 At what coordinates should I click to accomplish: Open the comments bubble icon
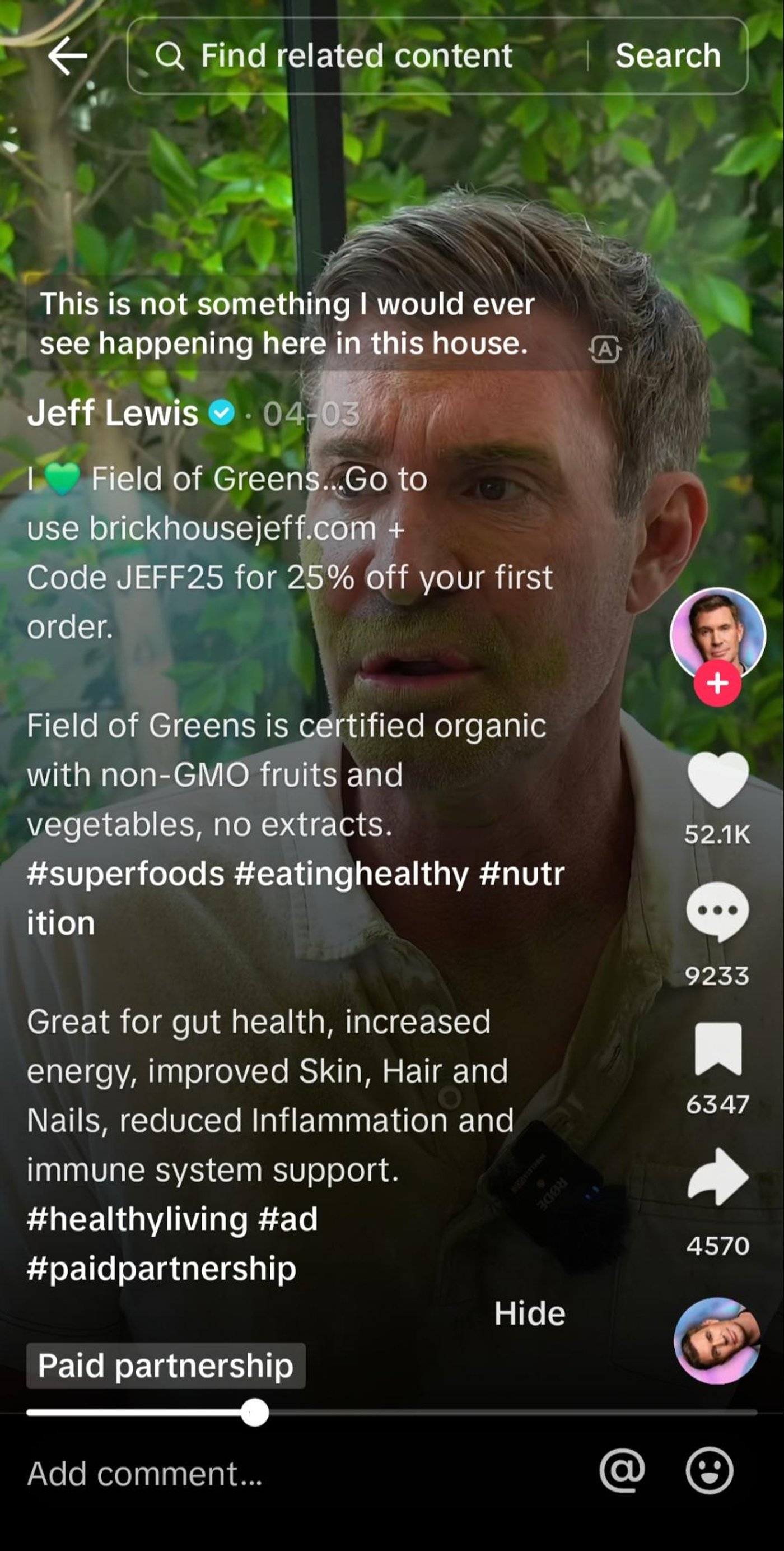coord(718,913)
